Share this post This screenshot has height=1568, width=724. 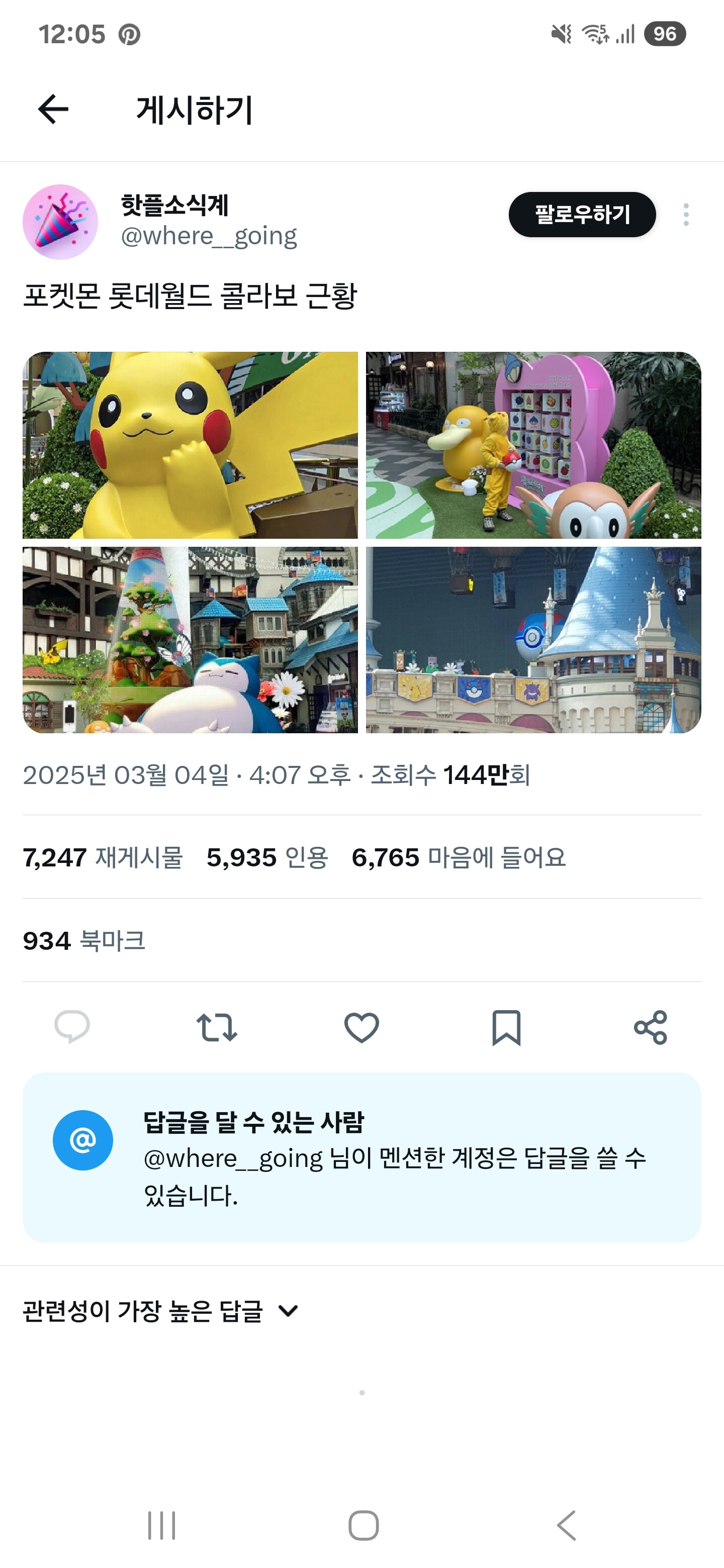point(650,1027)
